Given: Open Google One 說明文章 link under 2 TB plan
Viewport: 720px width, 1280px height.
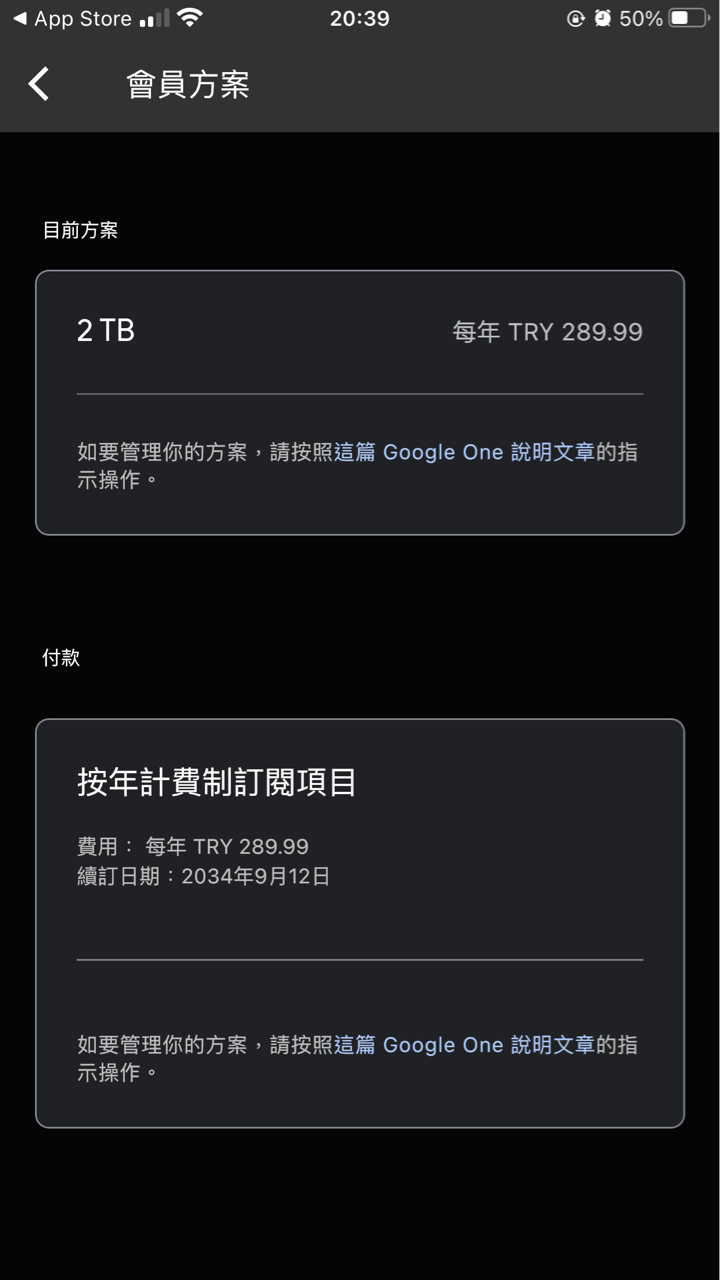Looking at the screenshot, I should click(465, 452).
